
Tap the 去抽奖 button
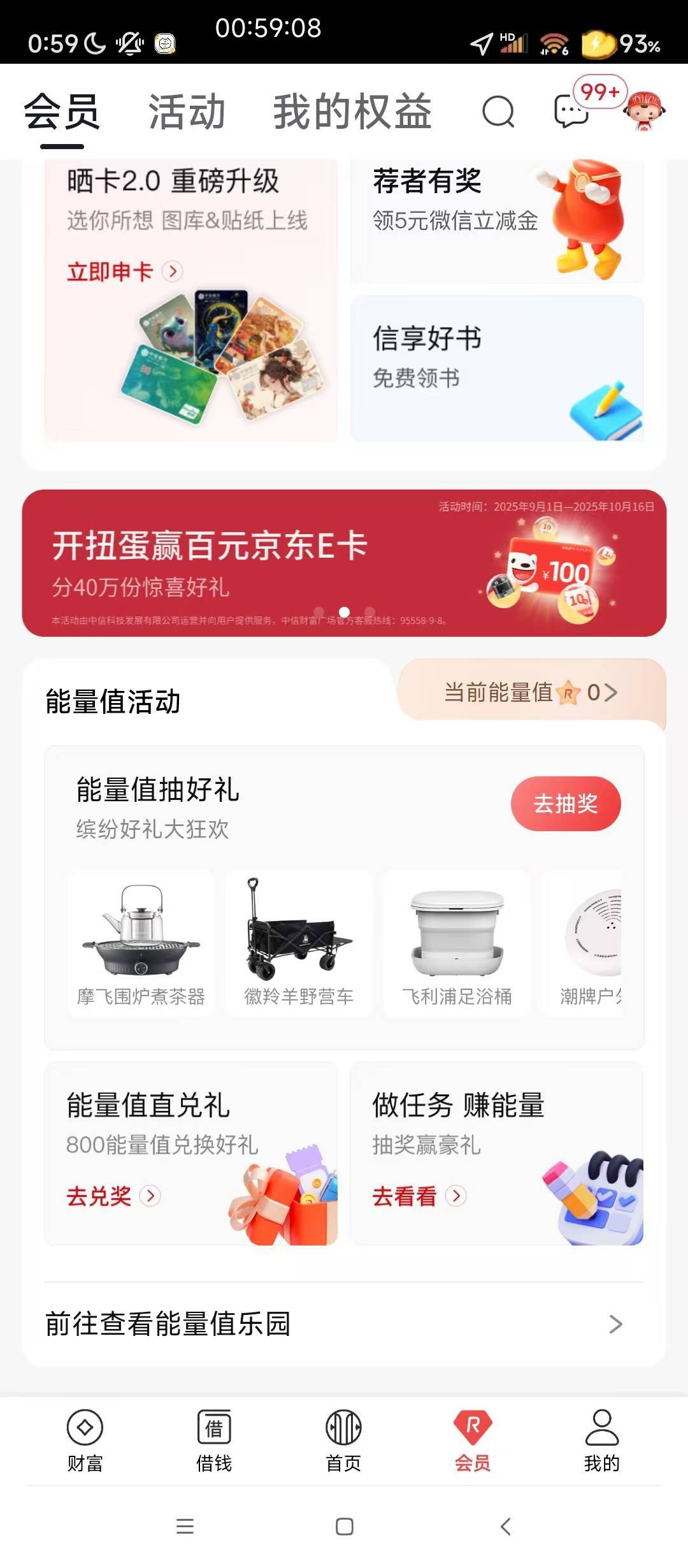pos(566,804)
